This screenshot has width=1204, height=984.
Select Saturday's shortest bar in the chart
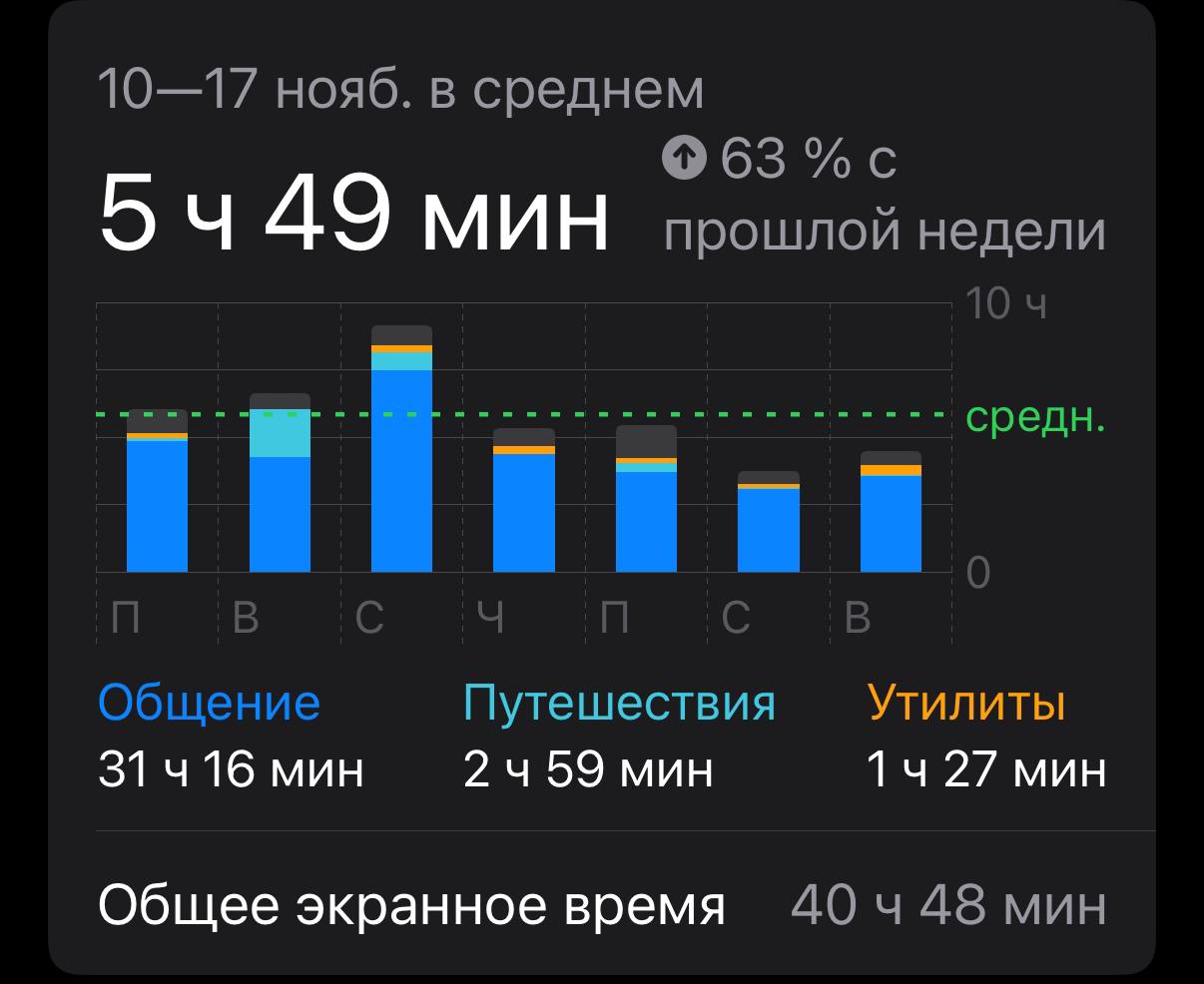769,522
